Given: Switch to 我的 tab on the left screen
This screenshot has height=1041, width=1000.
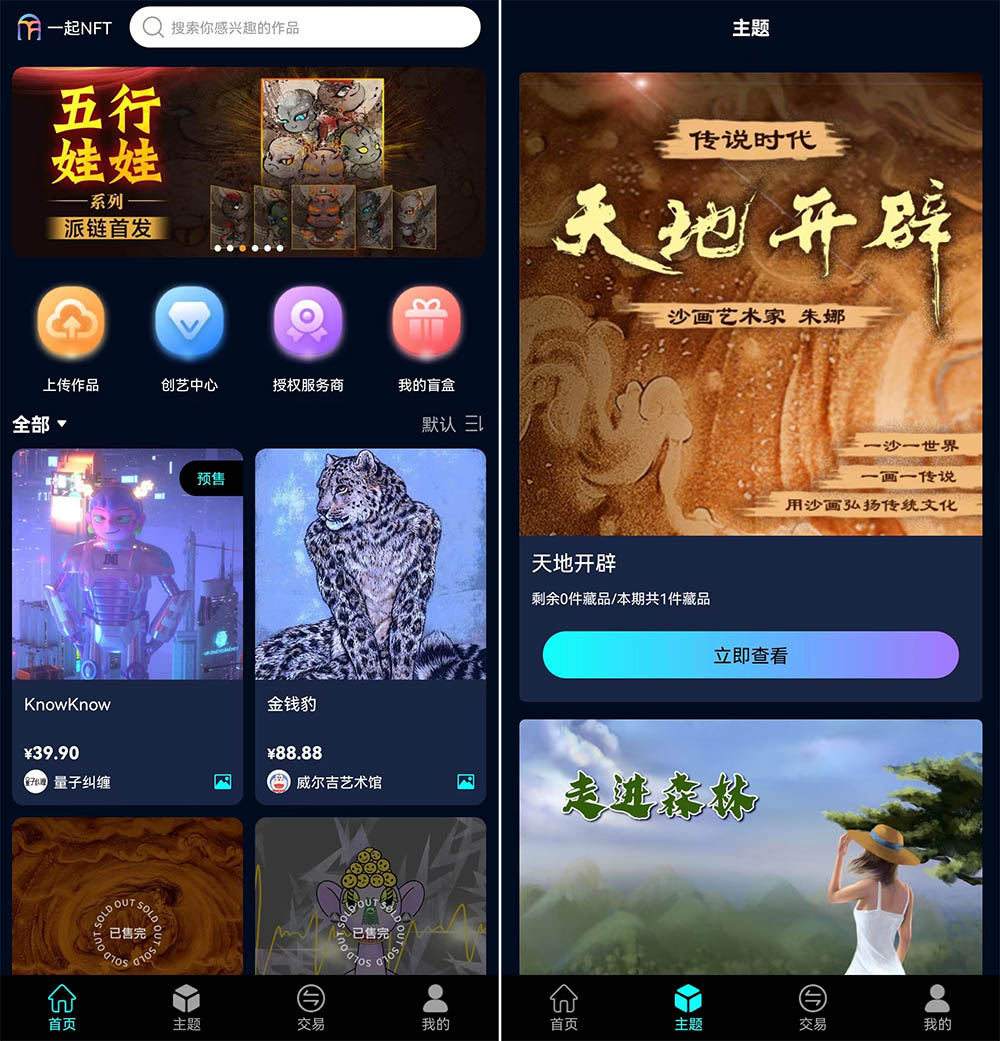Looking at the screenshot, I should (435, 1007).
